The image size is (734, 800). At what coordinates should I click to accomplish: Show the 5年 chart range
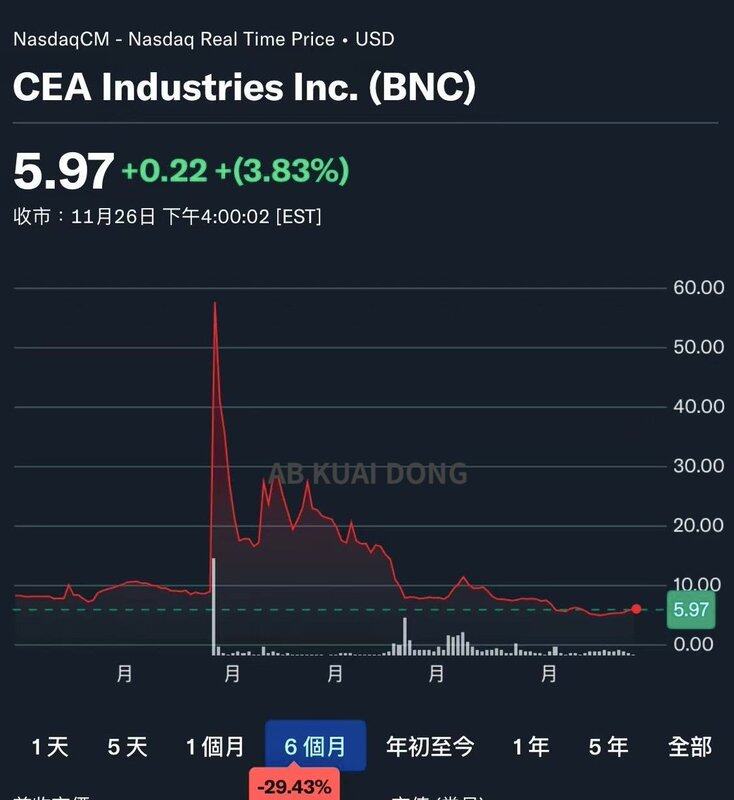608,746
